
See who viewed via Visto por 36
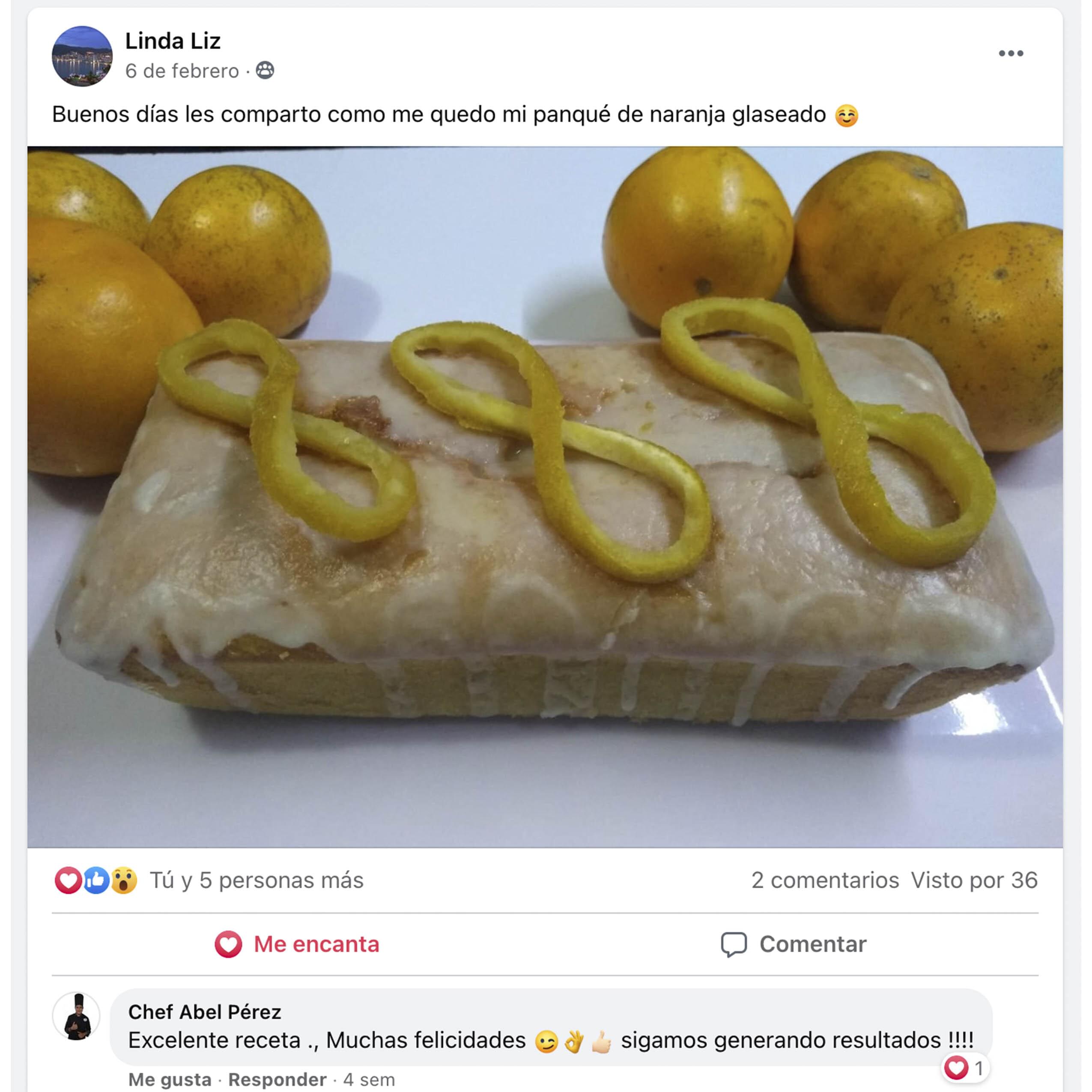974,880
